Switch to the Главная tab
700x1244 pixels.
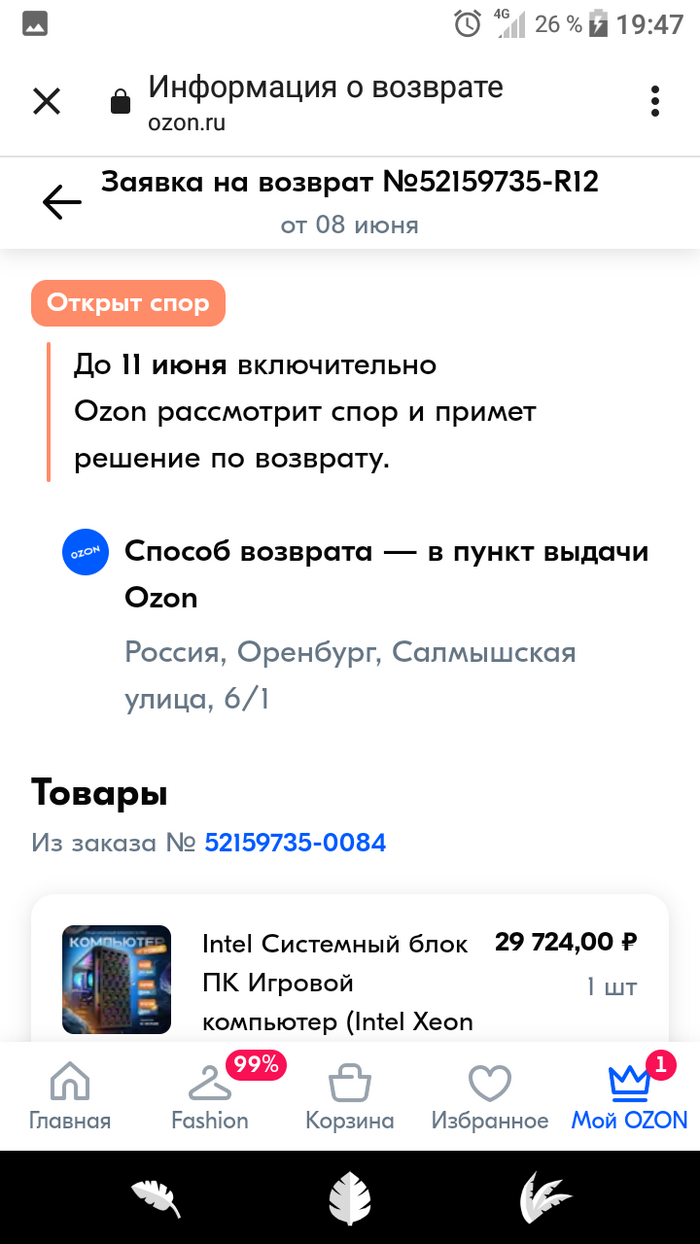click(x=69, y=1097)
